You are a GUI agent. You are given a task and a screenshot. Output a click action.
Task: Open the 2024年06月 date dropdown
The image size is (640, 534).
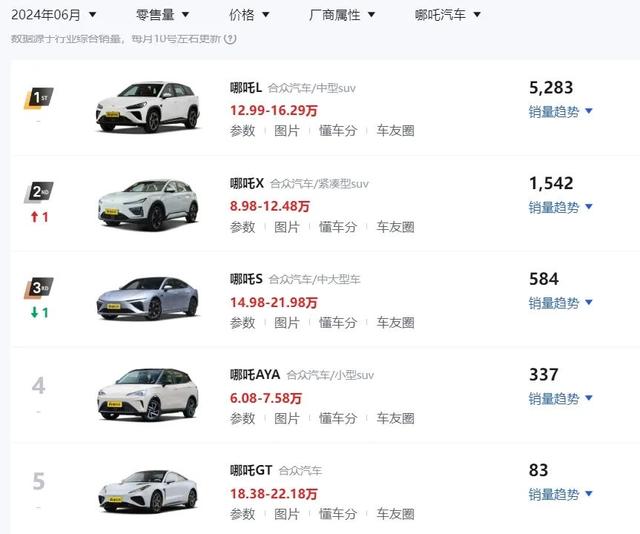coord(54,15)
